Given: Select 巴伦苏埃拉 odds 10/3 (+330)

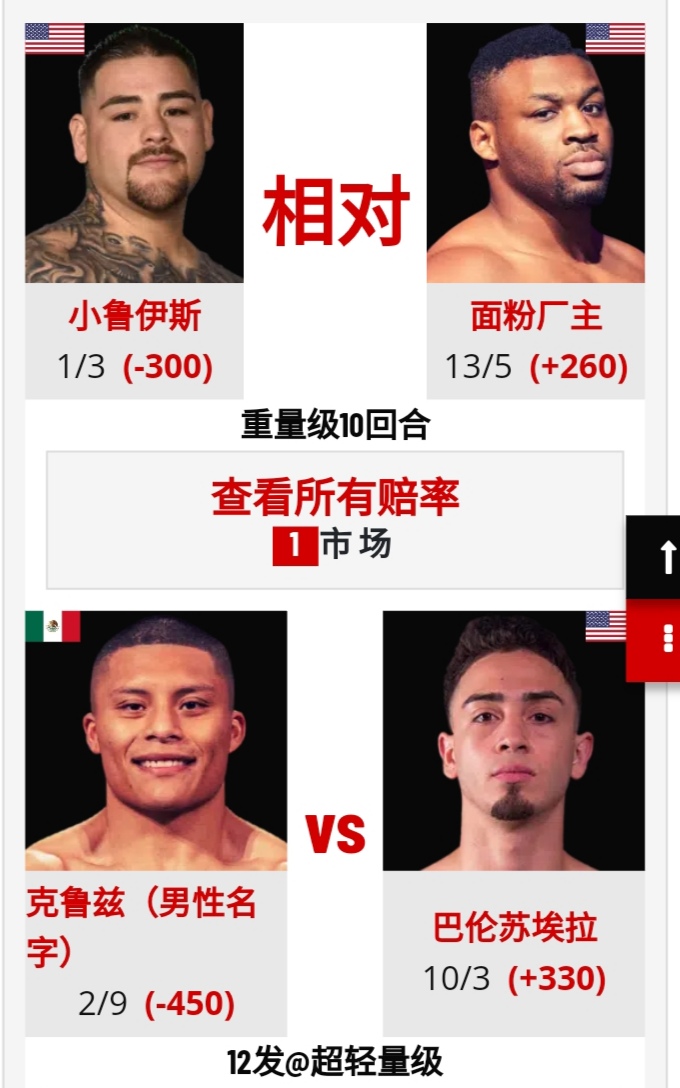Looking at the screenshot, I should tap(514, 978).
